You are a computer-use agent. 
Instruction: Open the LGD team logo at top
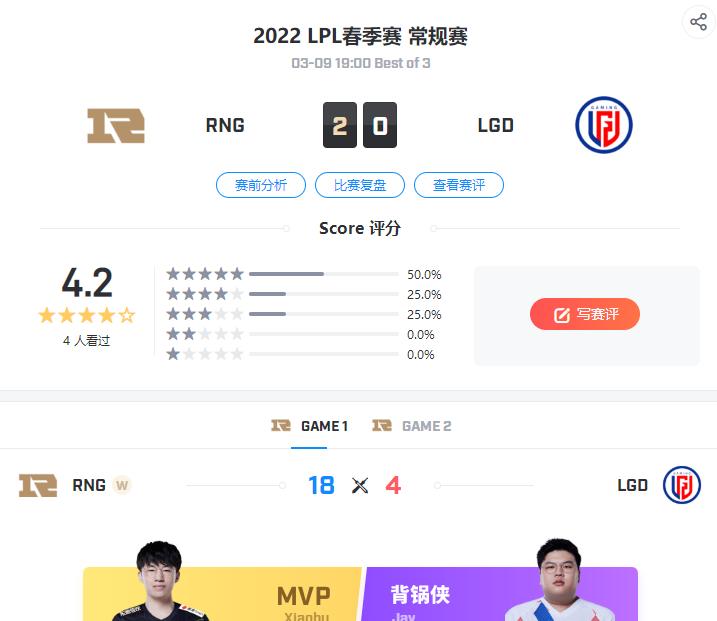pyautogui.click(x=604, y=125)
